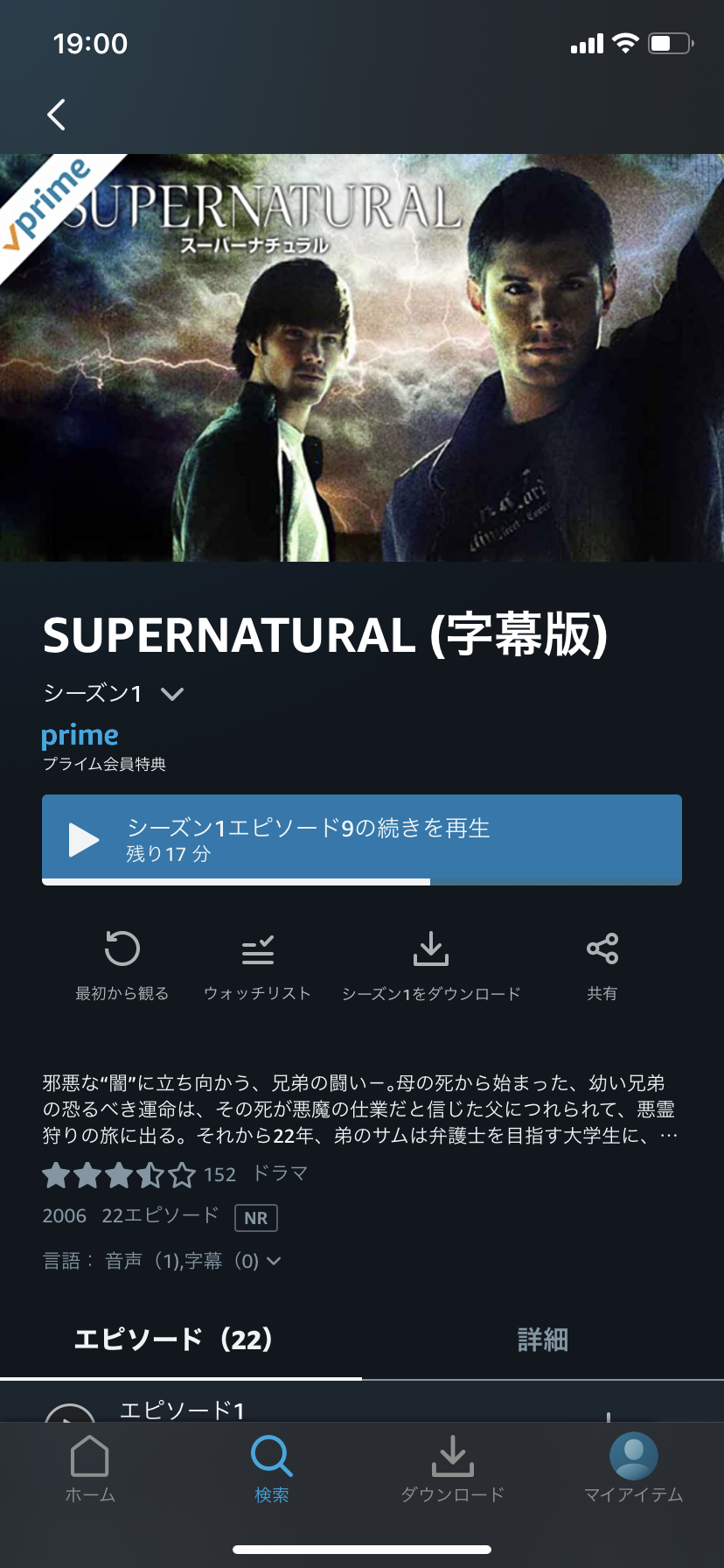
Task: Expand the truncated synopsis text
Action: tap(666, 1136)
